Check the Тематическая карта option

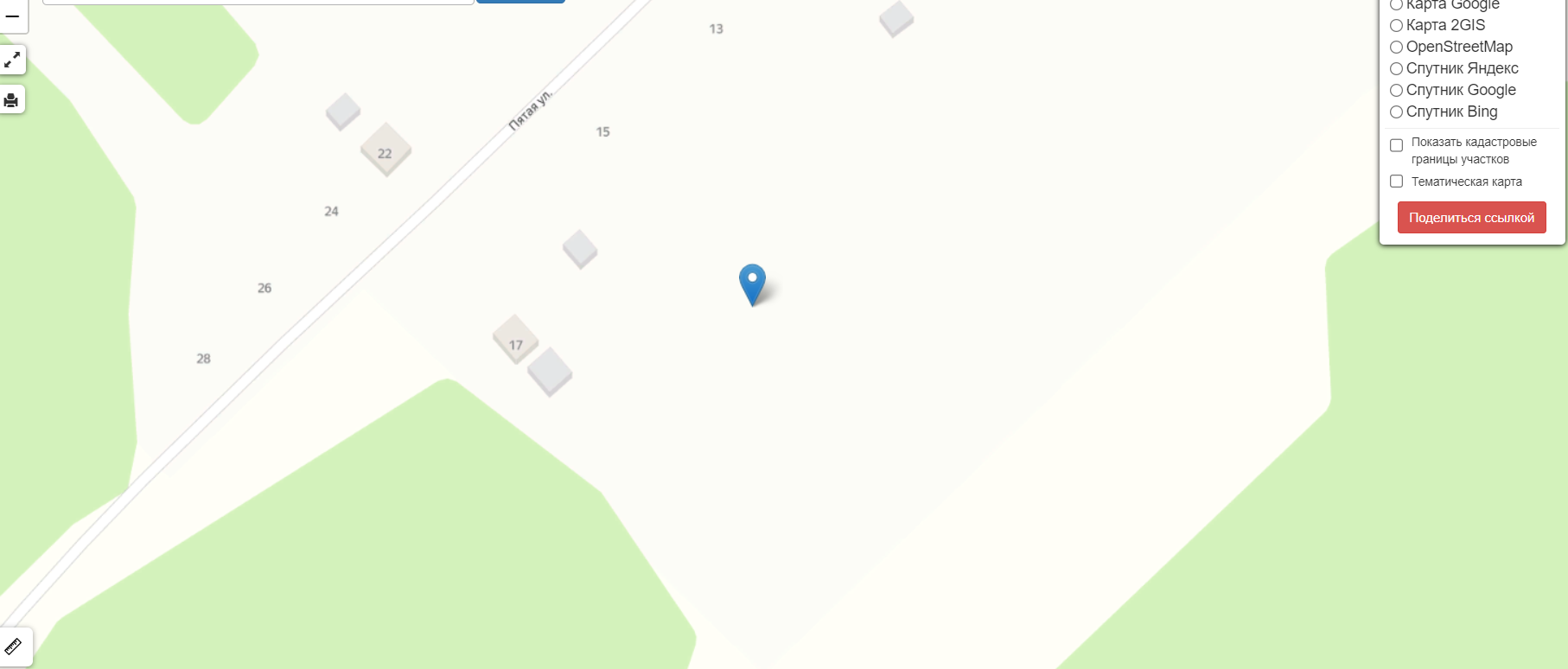(x=1396, y=182)
